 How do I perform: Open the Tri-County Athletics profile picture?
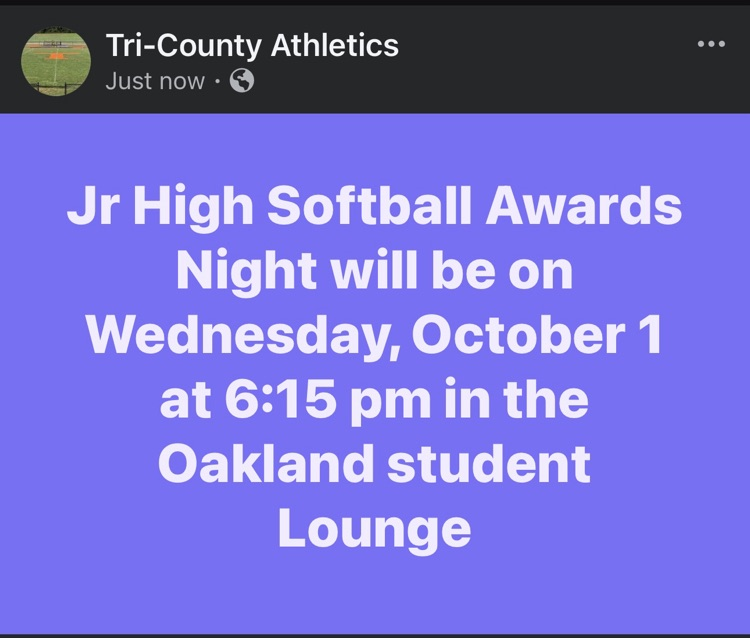tap(56, 62)
